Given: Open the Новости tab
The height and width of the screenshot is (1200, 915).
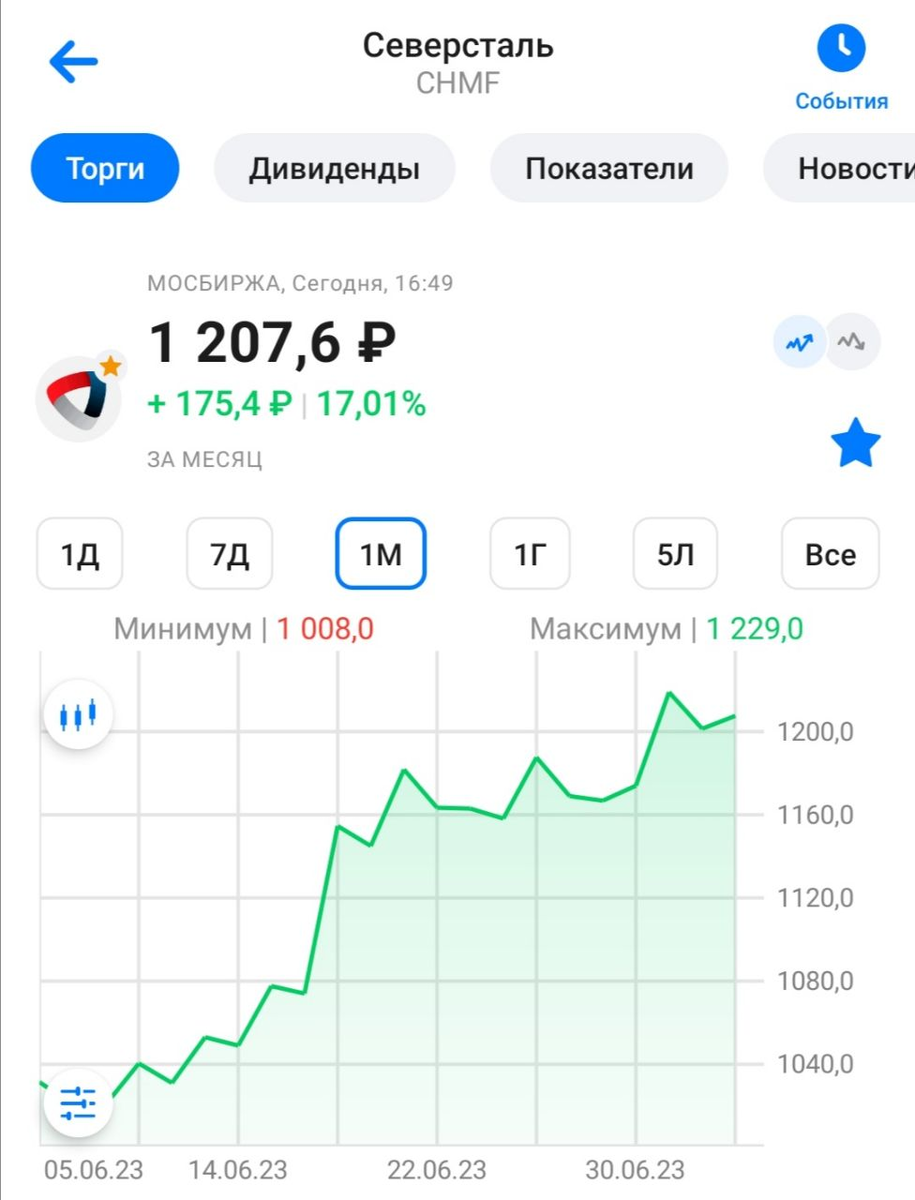Looking at the screenshot, I should [x=840, y=168].
